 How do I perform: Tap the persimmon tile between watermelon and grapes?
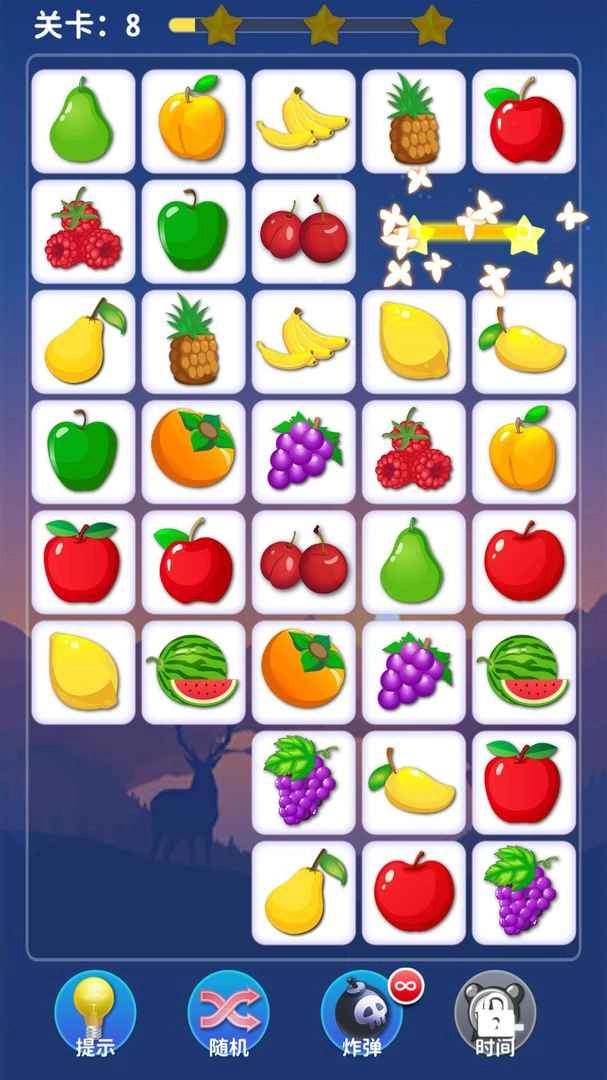click(303, 672)
